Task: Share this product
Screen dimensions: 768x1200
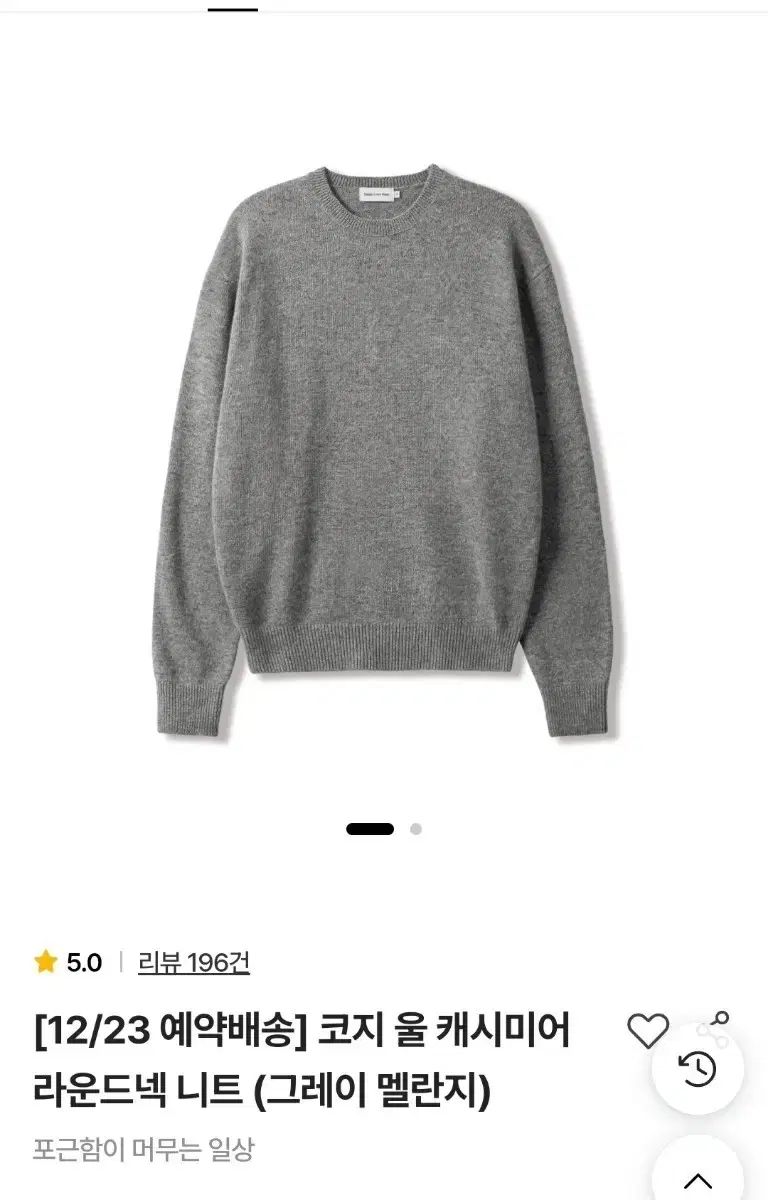Action: (718, 1018)
